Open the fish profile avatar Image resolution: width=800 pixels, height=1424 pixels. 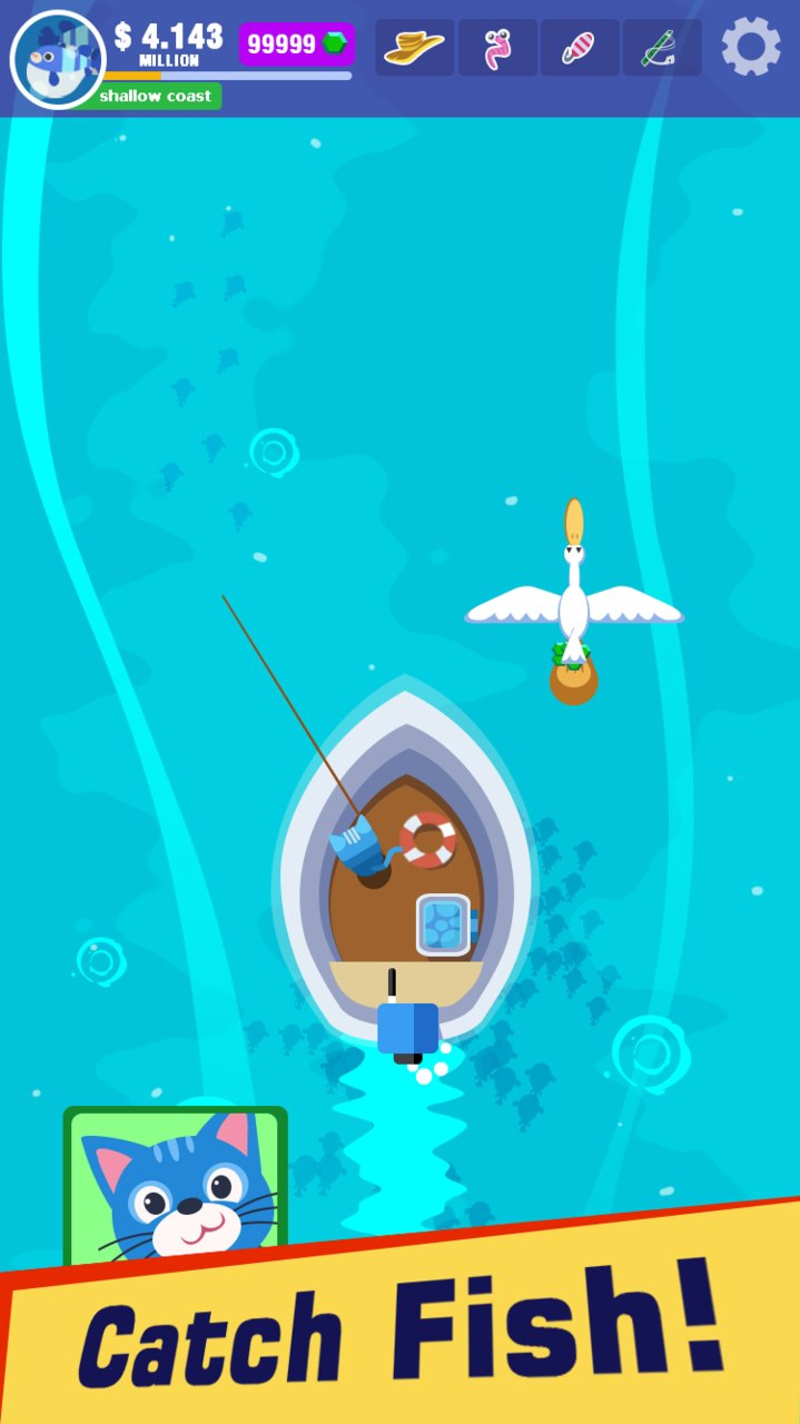(x=58, y=58)
